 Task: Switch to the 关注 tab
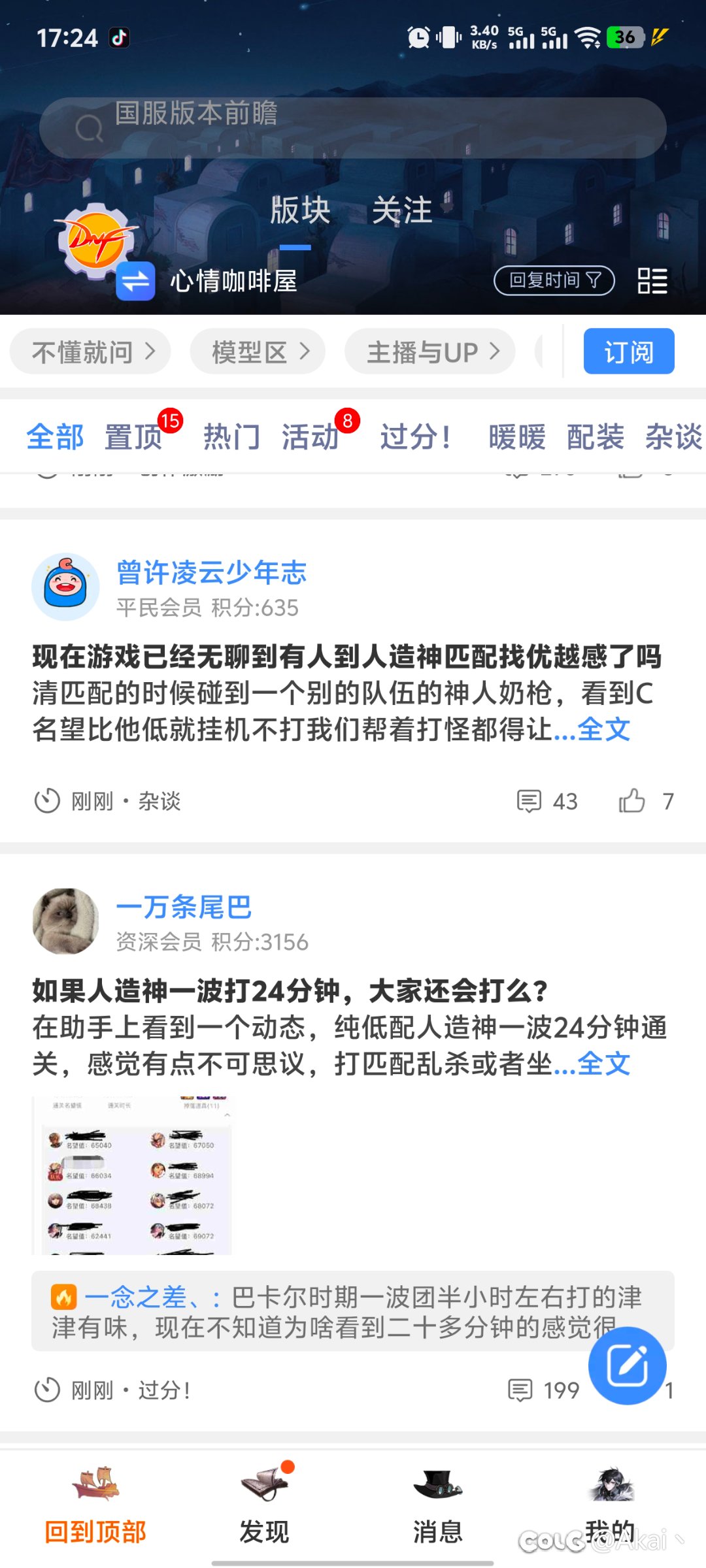click(403, 210)
